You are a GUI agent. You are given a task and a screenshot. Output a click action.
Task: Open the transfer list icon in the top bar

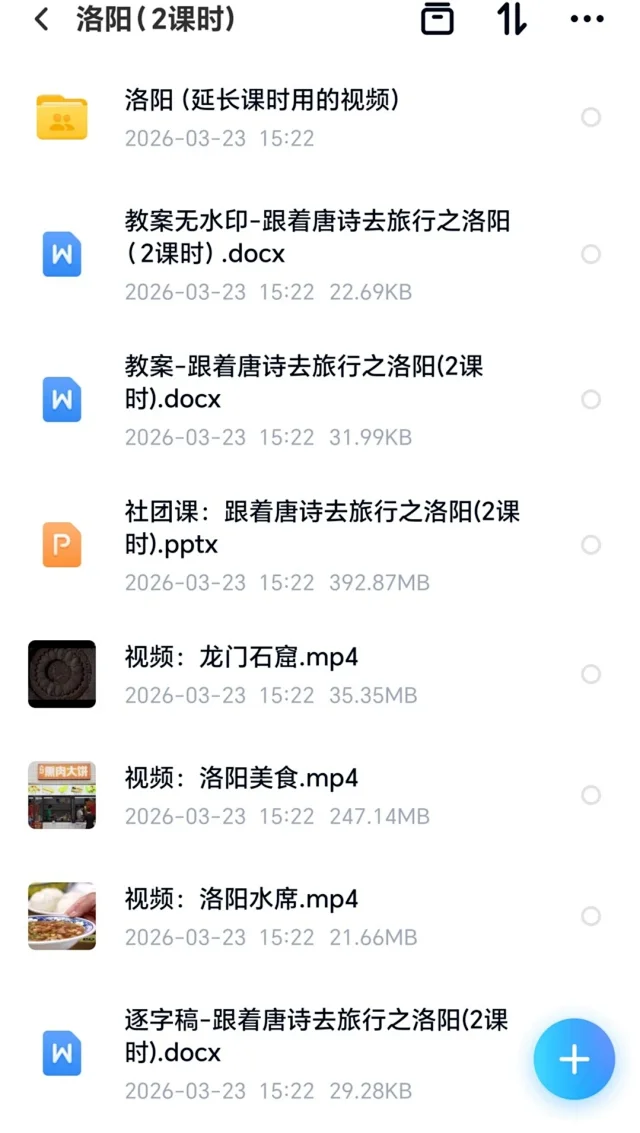pos(437,19)
